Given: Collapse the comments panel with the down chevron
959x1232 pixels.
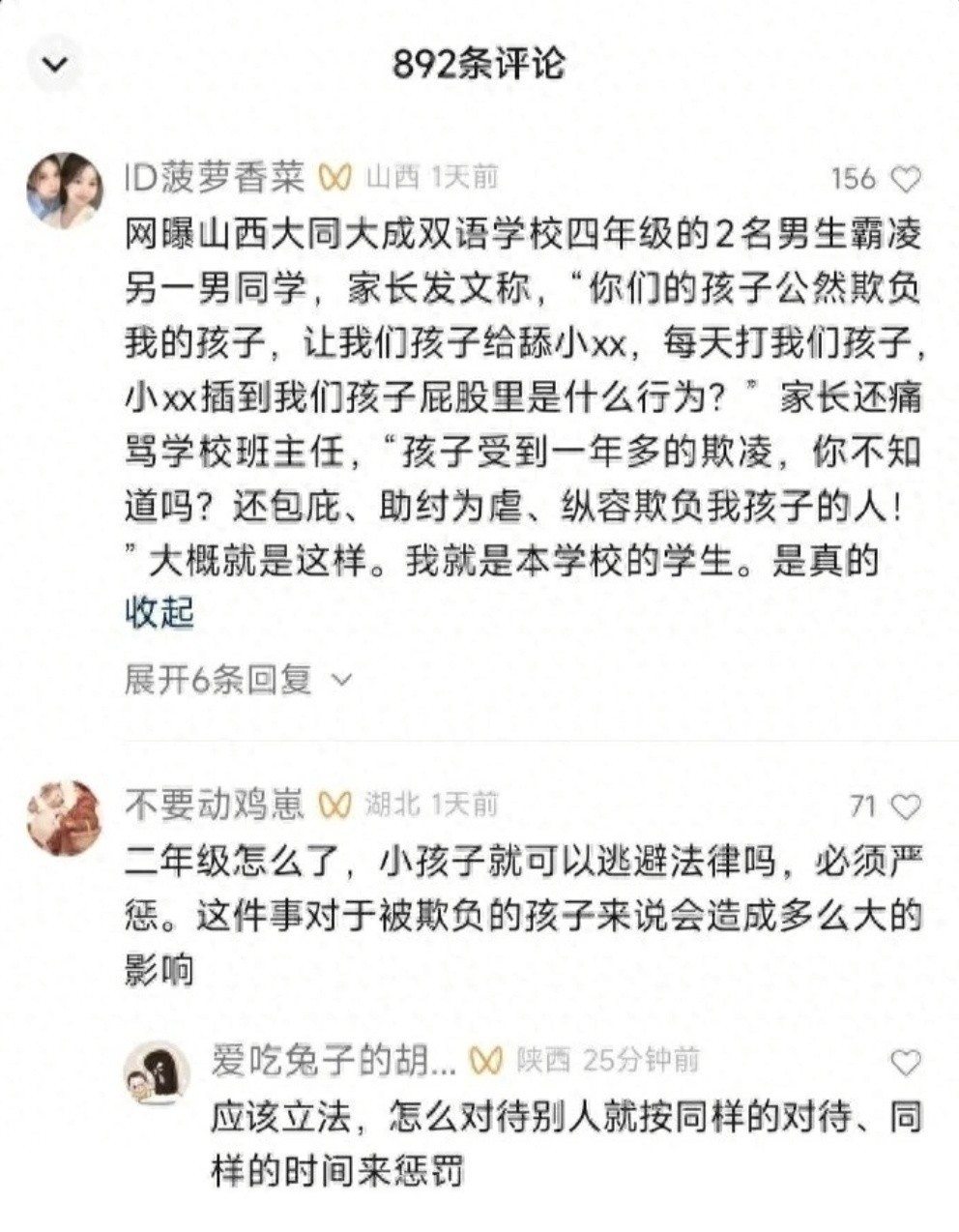Looking at the screenshot, I should pyautogui.click(x=56, y=65).
